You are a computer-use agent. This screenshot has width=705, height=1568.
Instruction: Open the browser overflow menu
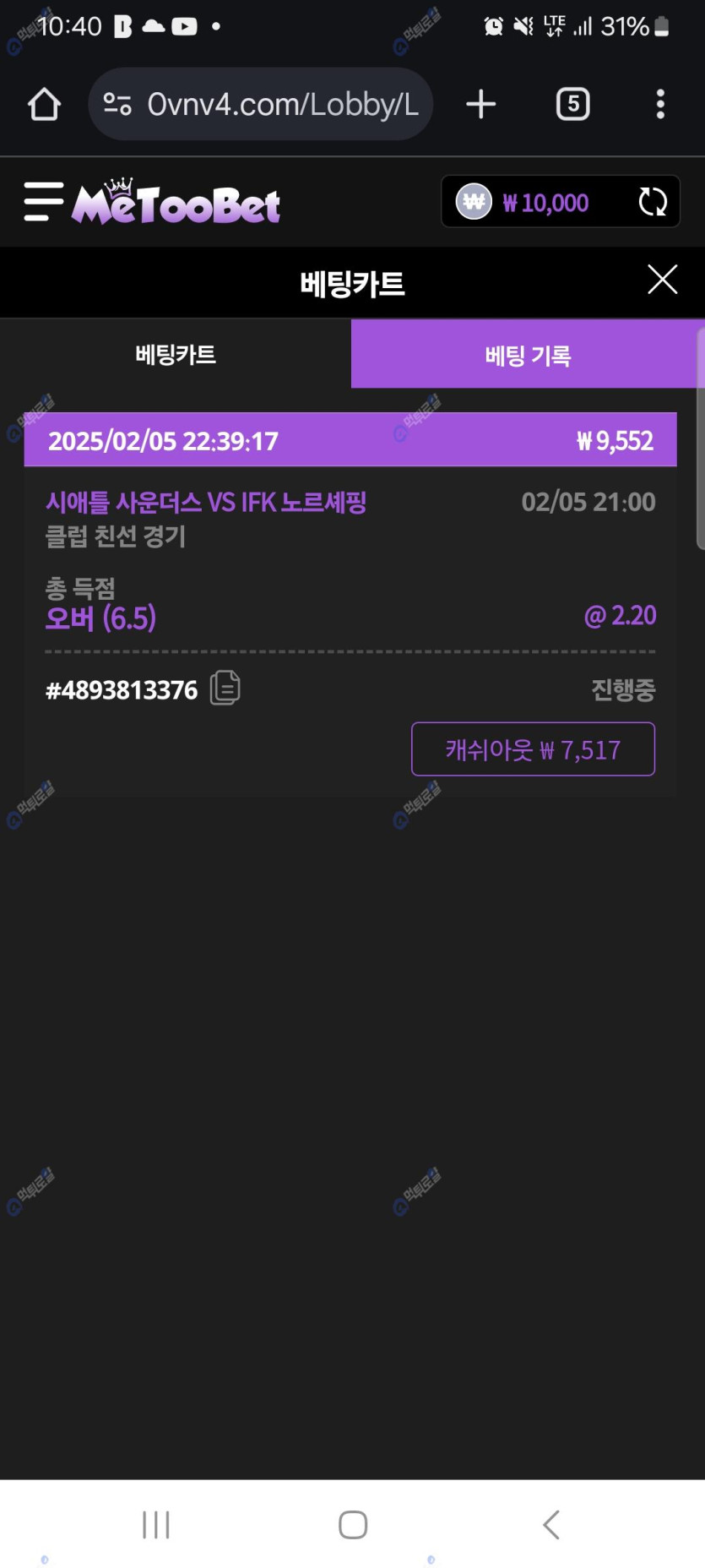click(660, 105)
